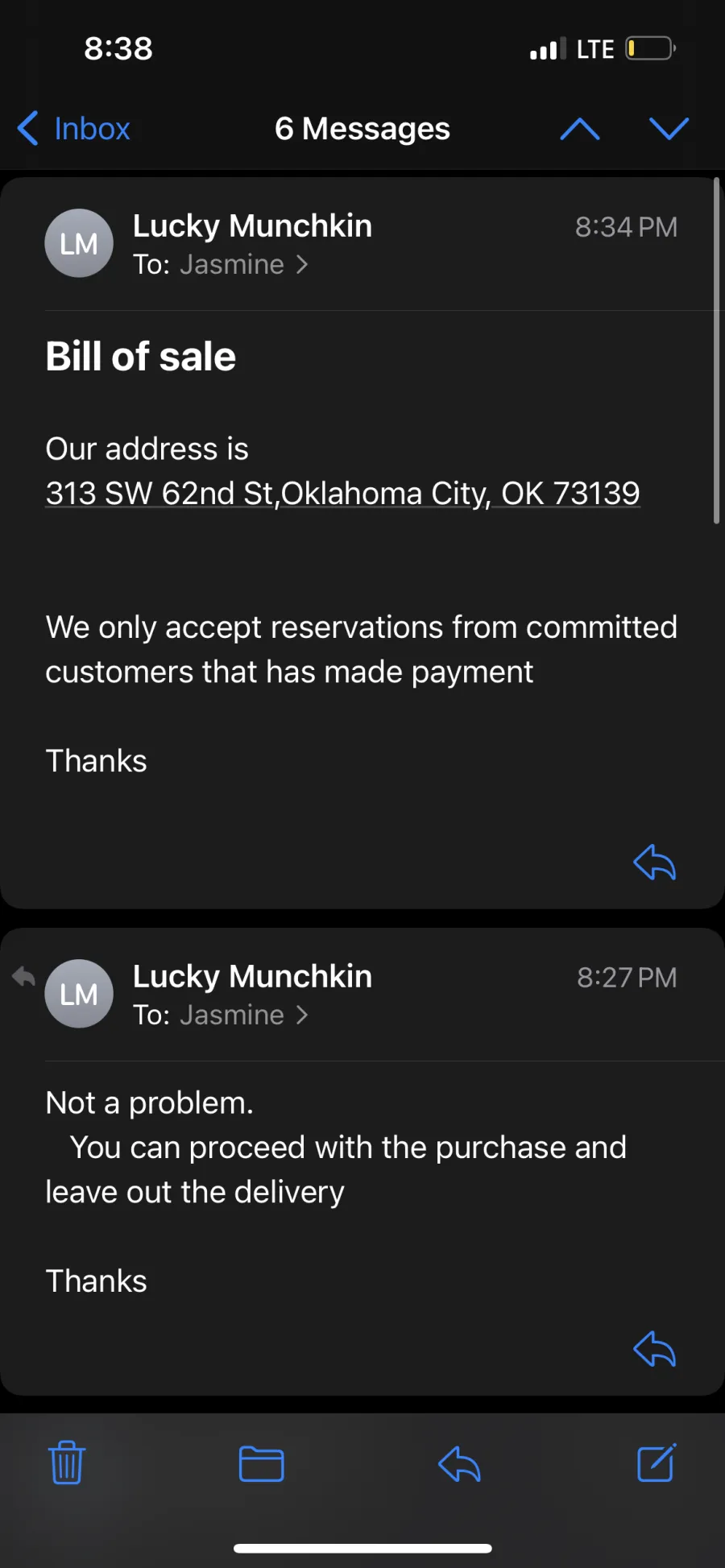The height and width of the screenshot is (1568, 725).
Task: Open the Lucky Munchkin avatar on the 8:34 PM message
Action: [79, 243]
